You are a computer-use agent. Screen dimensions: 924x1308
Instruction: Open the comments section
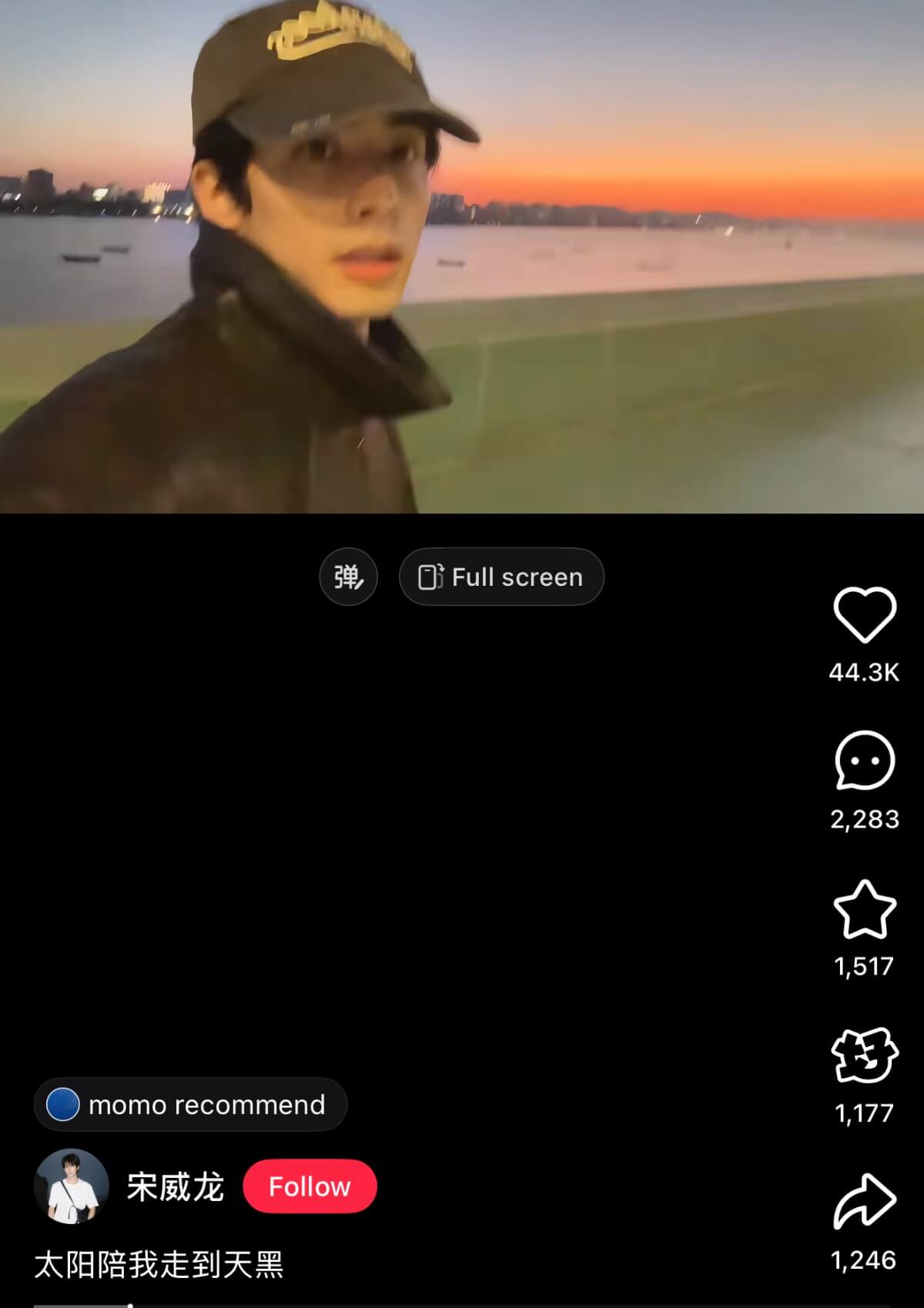[865, 761]
